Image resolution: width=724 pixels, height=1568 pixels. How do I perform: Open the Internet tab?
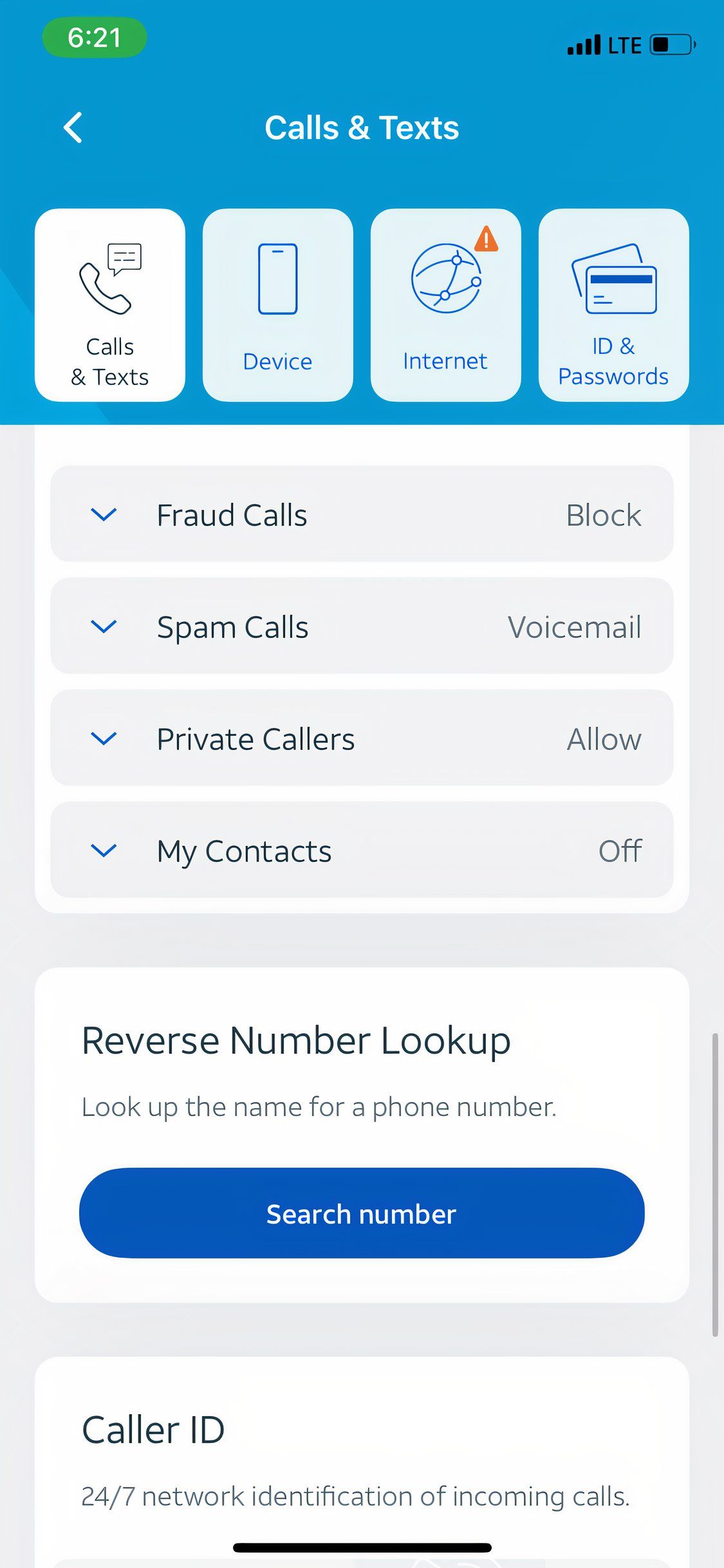coord(445,305)
